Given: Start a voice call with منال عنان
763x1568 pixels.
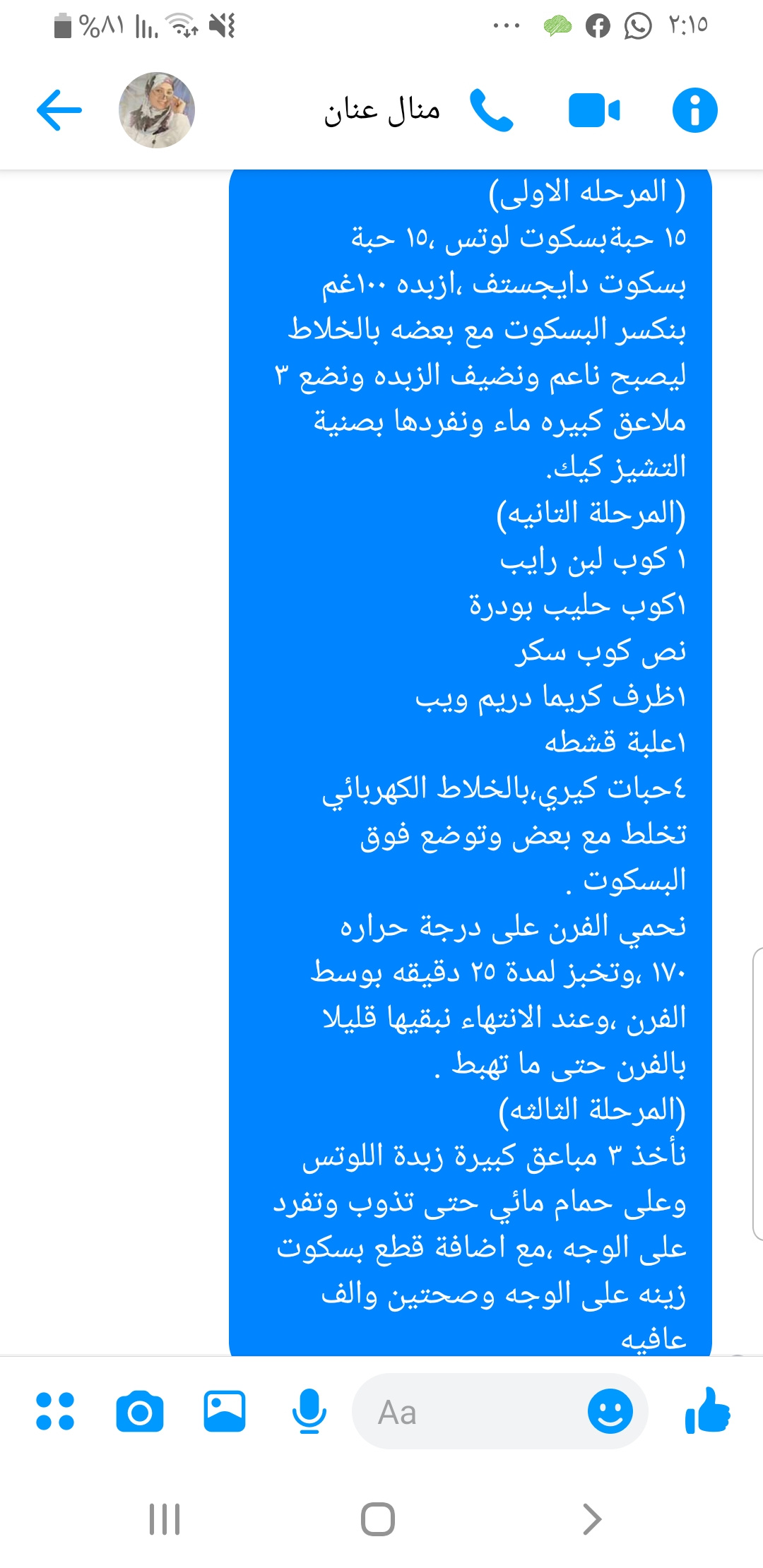Looking at the screenshot, I should coord(492,110).
